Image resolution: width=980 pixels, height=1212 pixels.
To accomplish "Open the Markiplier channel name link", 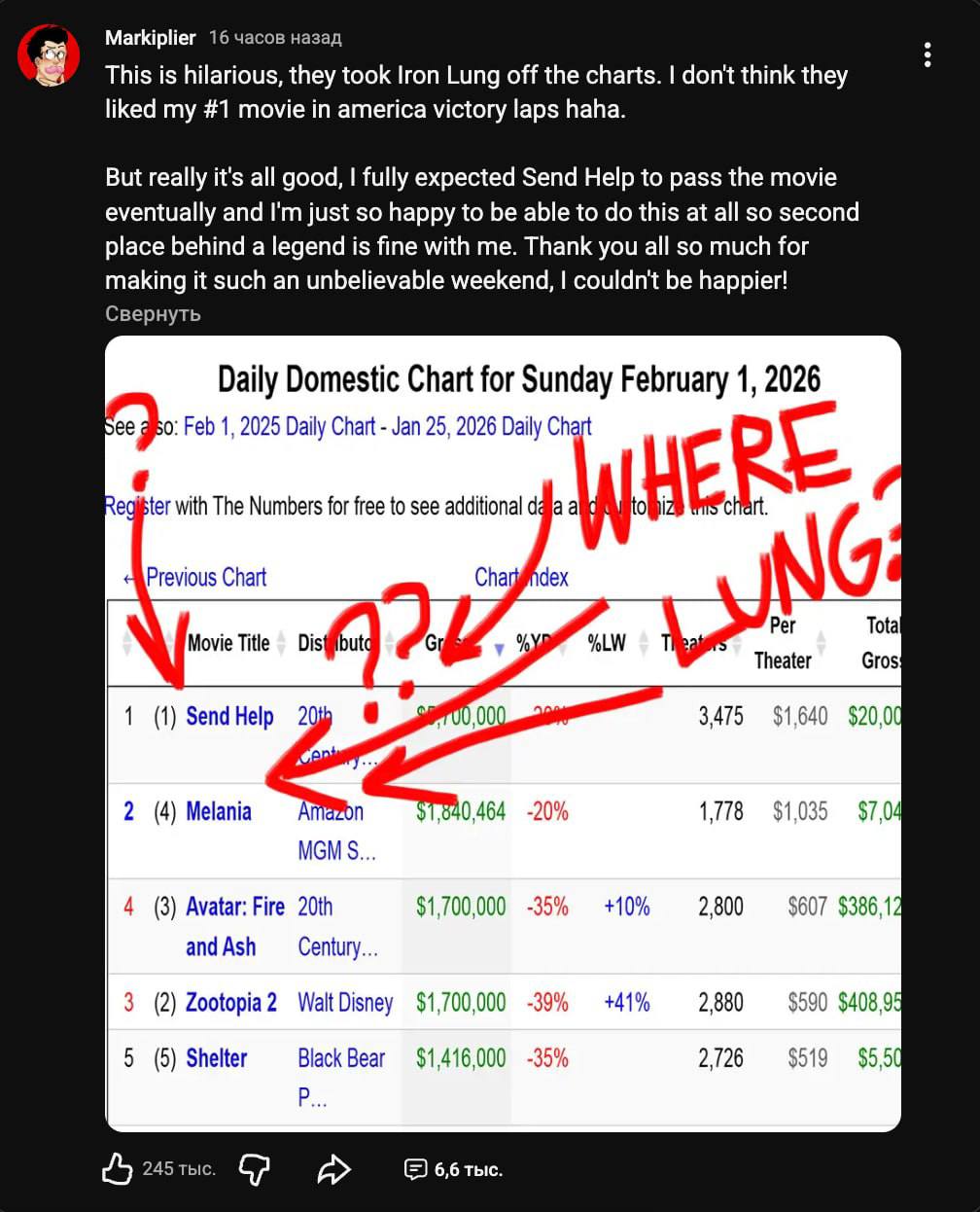I will (151, 38).
